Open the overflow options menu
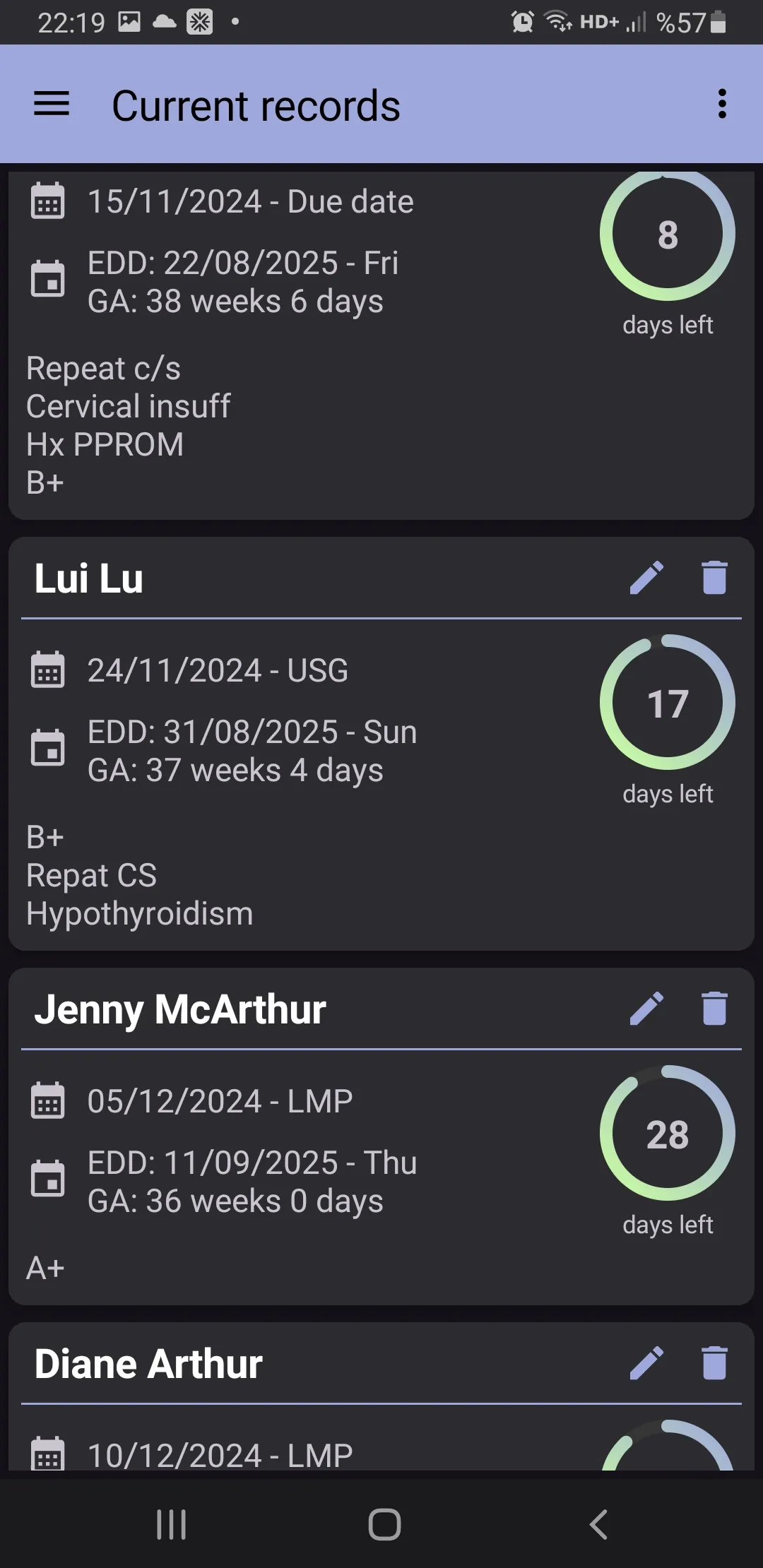Image resolution: width=763 pixels, height=1568 pixels. (x=722, y=104)
